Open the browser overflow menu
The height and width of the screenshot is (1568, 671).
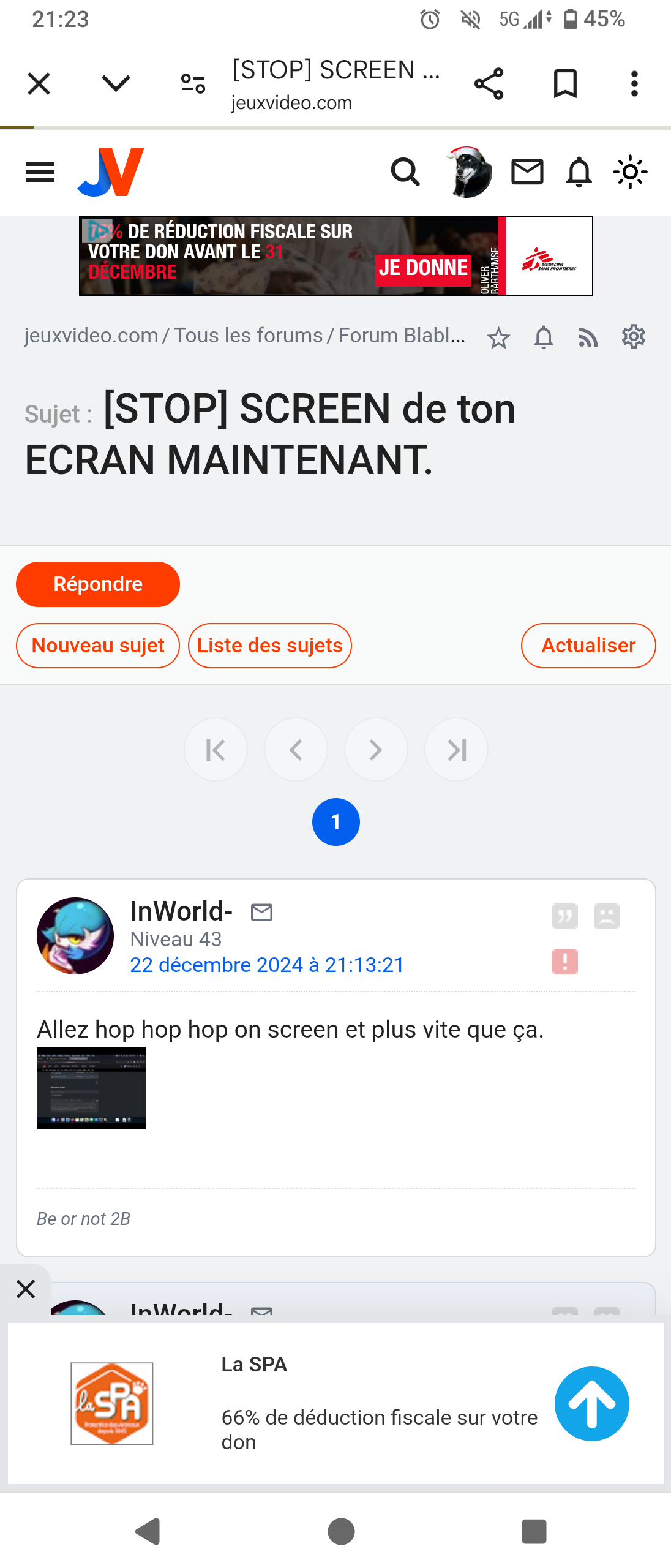pyautogui.click(x=634, y=84)
